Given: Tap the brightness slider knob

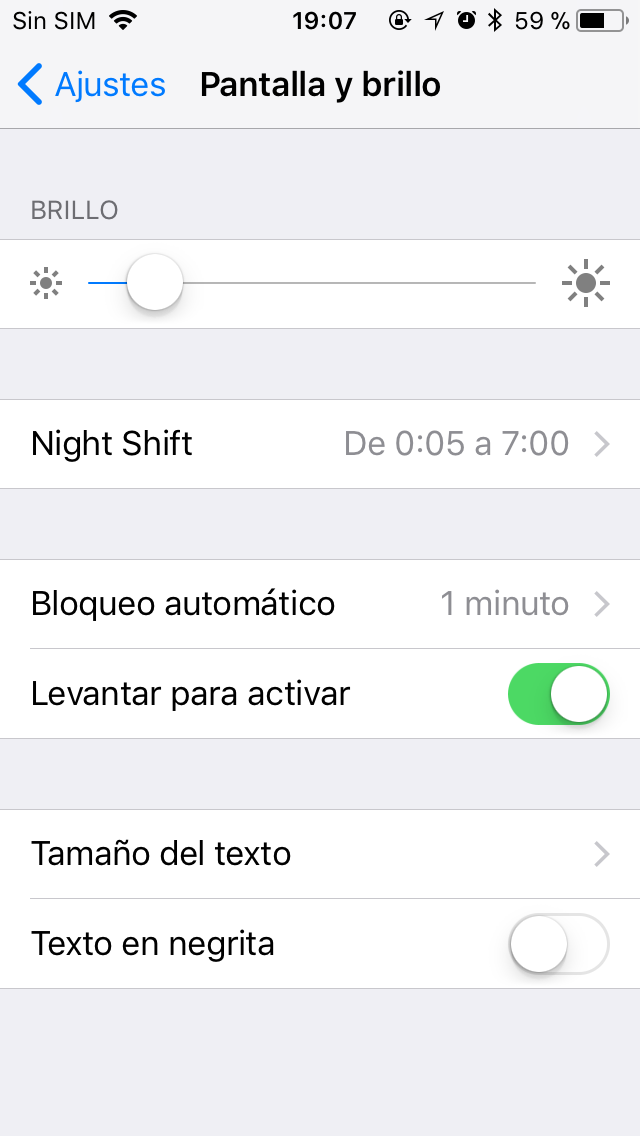Looking at the screenshot, I should 154,283.
